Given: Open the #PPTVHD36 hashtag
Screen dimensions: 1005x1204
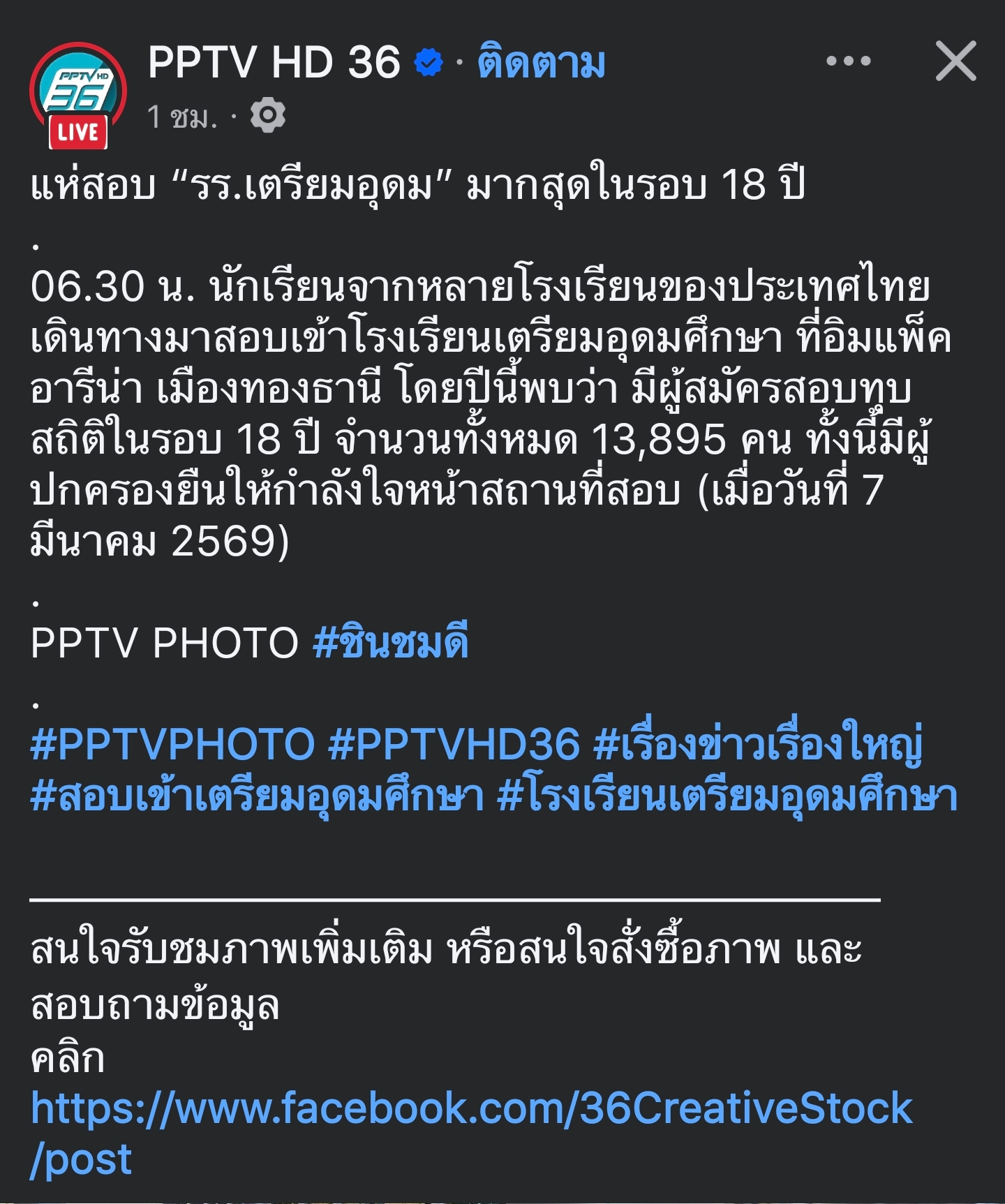Looking at the screenshot, I should tap(454, 744).
